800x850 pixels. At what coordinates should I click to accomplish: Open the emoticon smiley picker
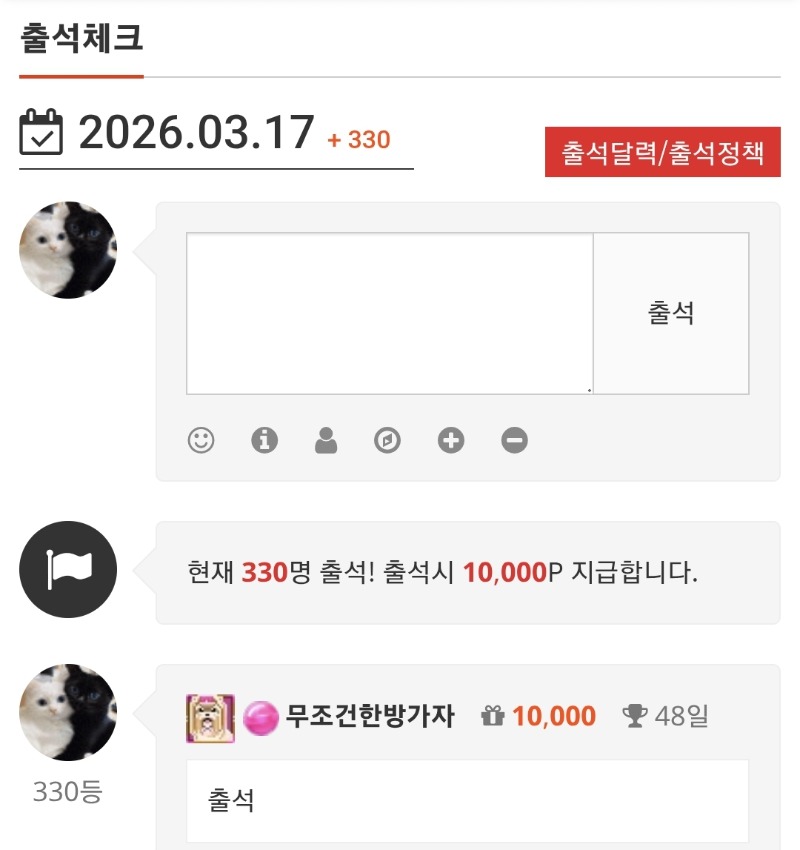coord(201,440)
